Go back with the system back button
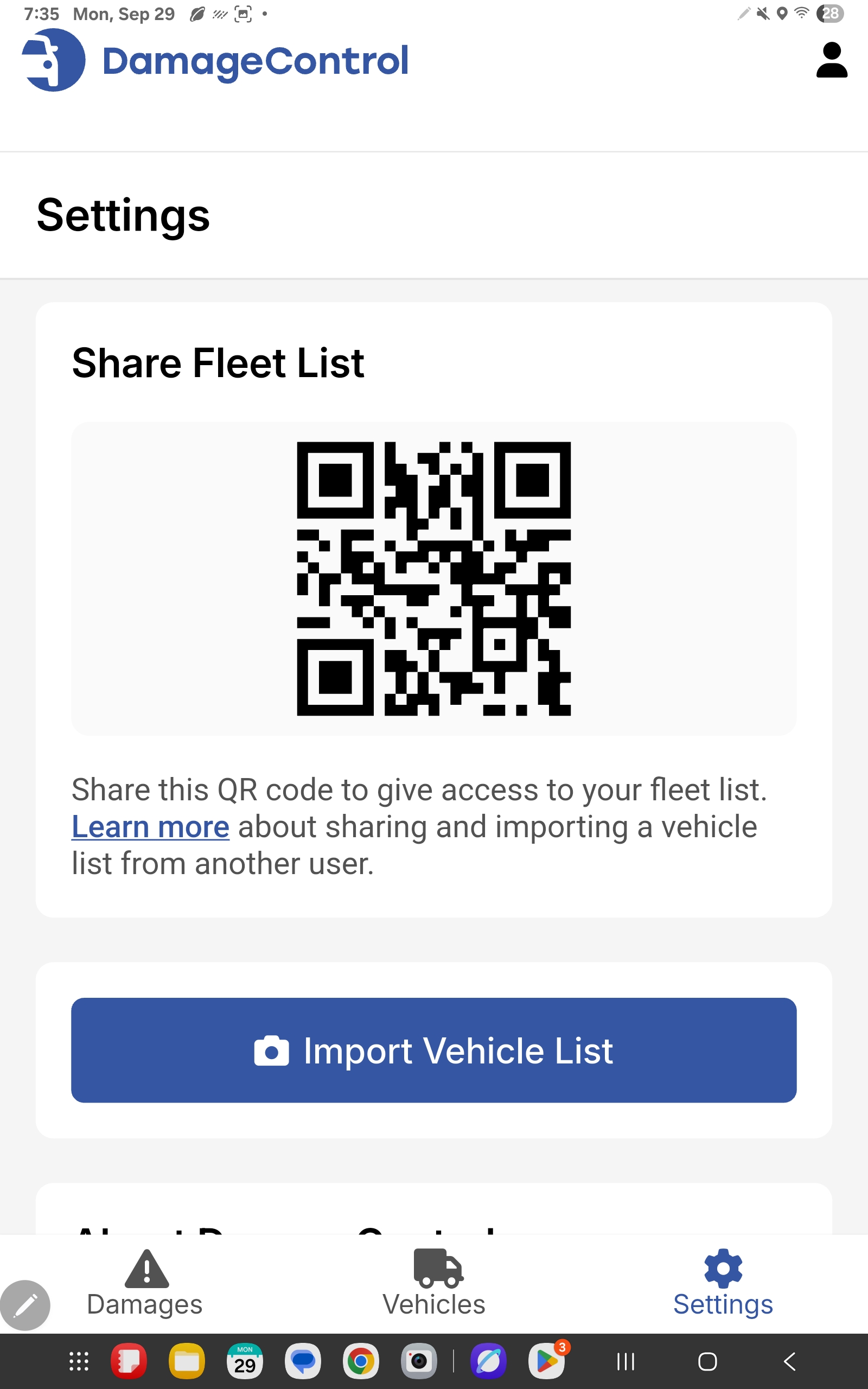Image resolution: width=868 pixels, height=1389 pixels. coord(789,1361)
